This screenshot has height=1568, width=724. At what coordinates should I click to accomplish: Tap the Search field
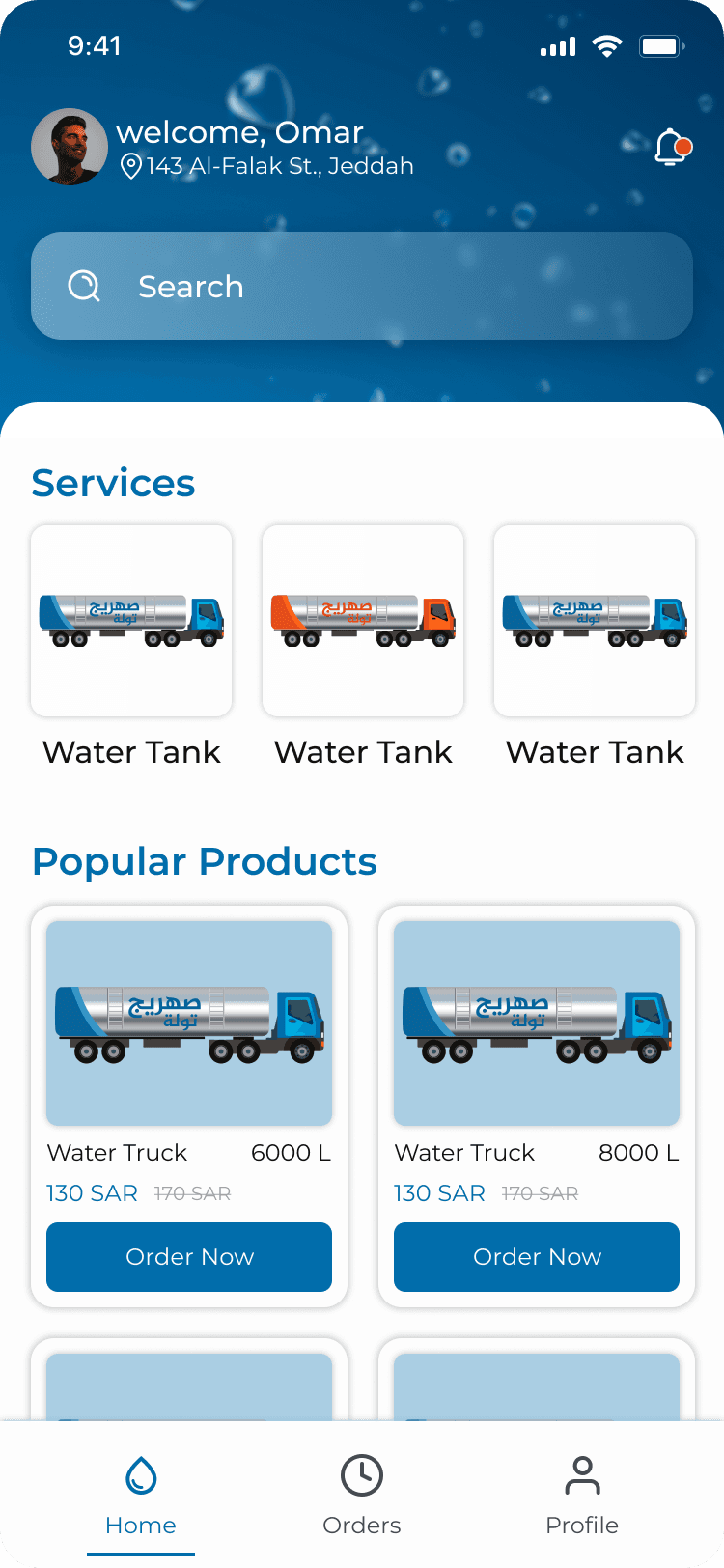click(362, 286)
